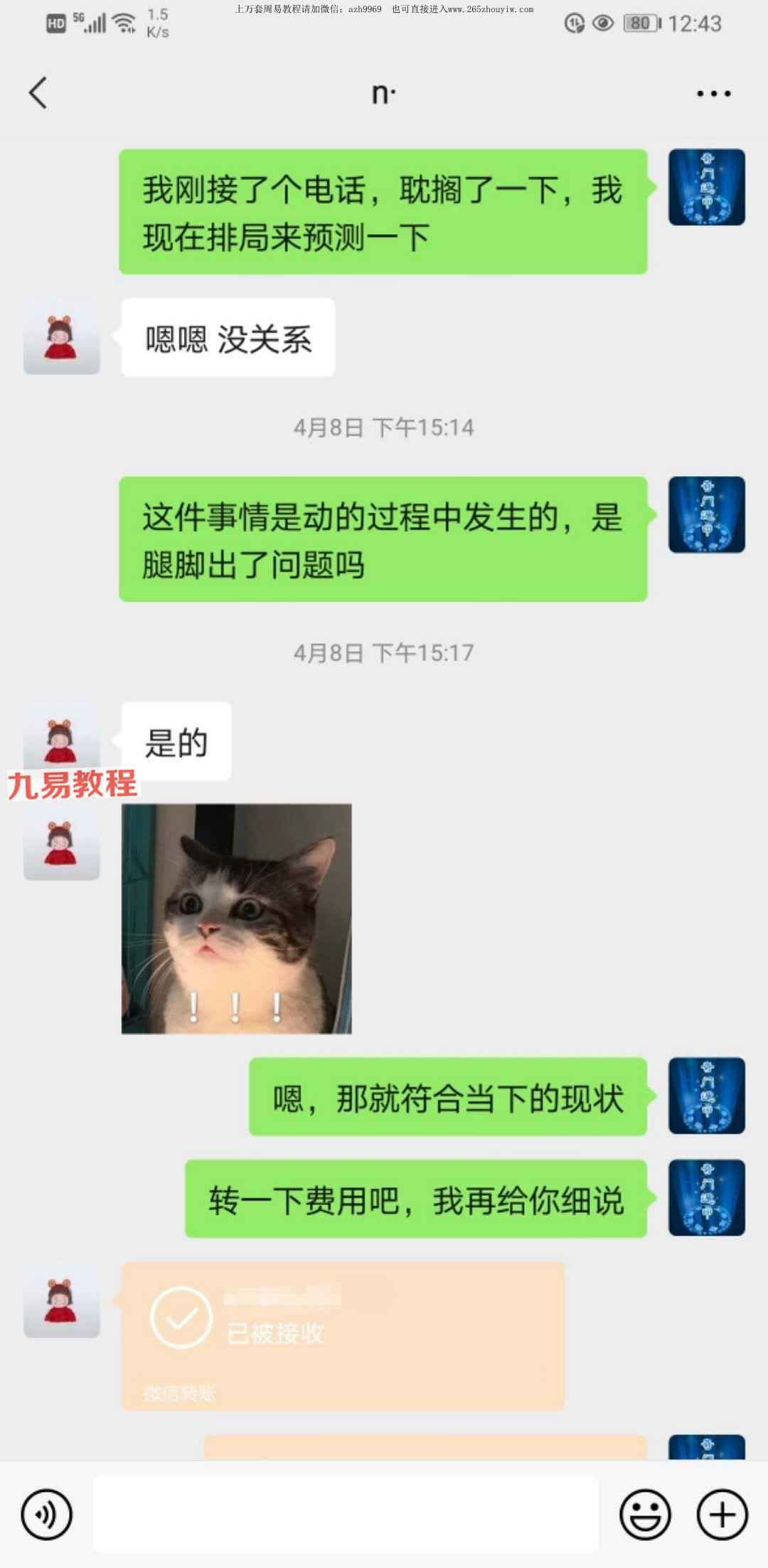Switch to voice message input
Screen dimensions: 768x1568
pos(47,1515)
